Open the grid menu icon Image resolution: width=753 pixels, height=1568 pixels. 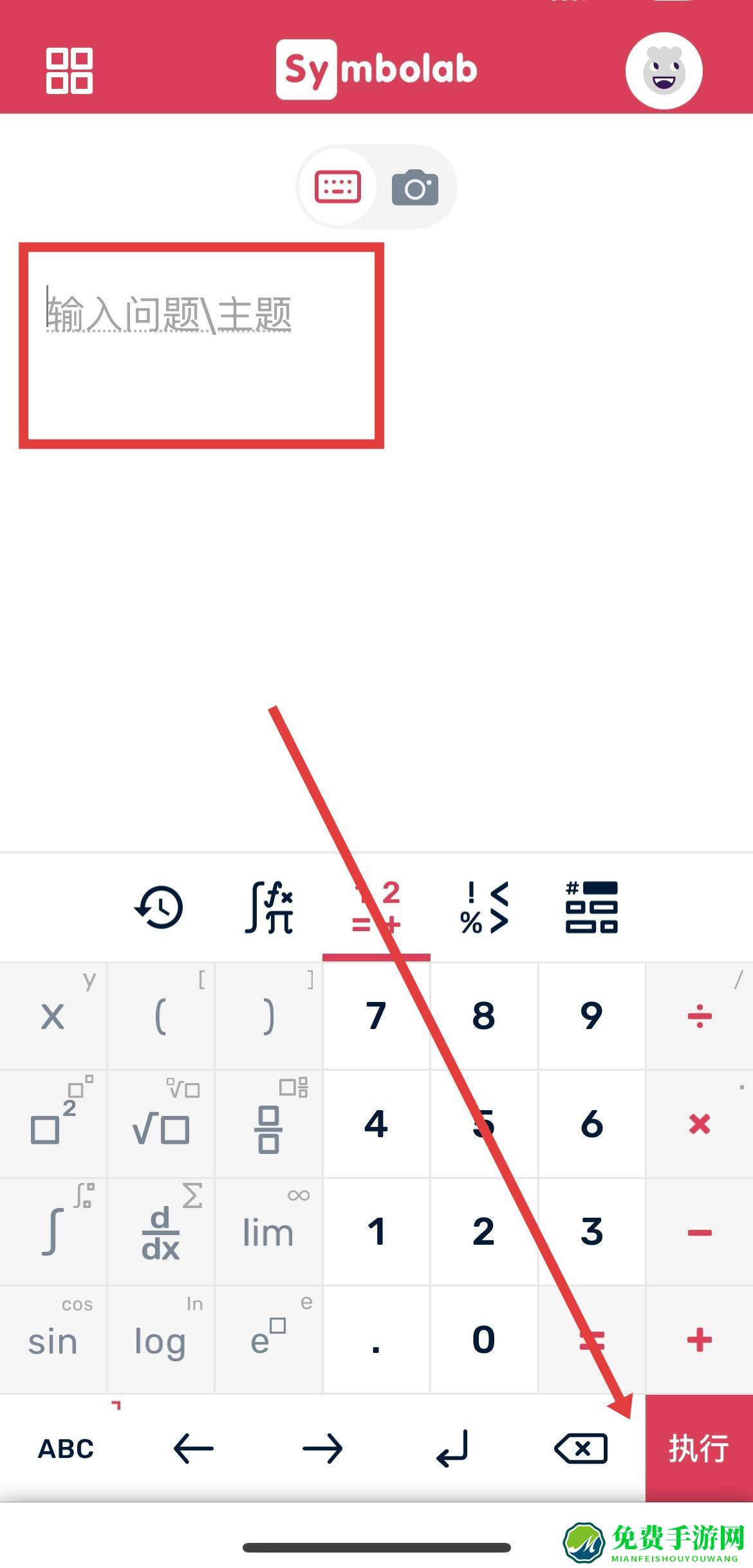pos(69,70)
